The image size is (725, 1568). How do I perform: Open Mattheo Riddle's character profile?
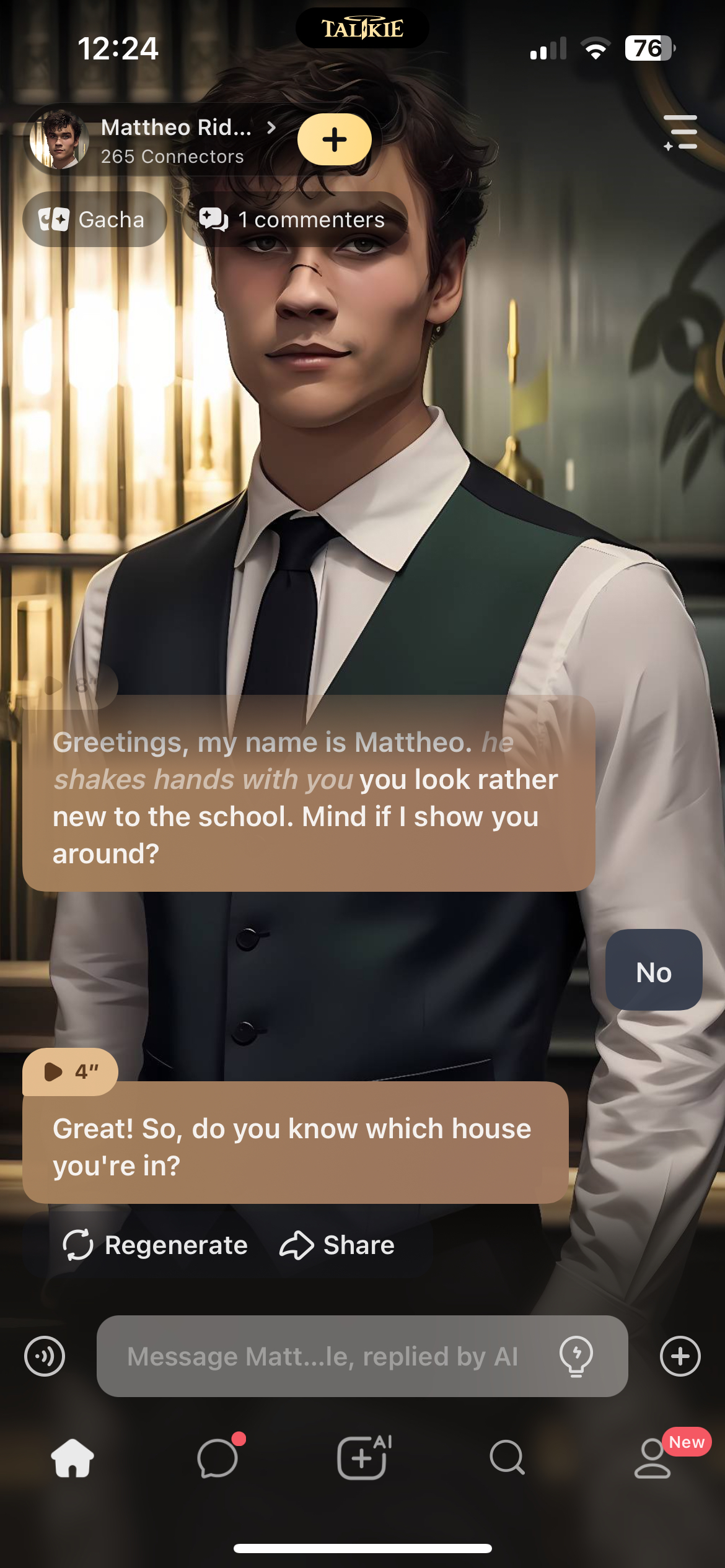click(175, 139)
